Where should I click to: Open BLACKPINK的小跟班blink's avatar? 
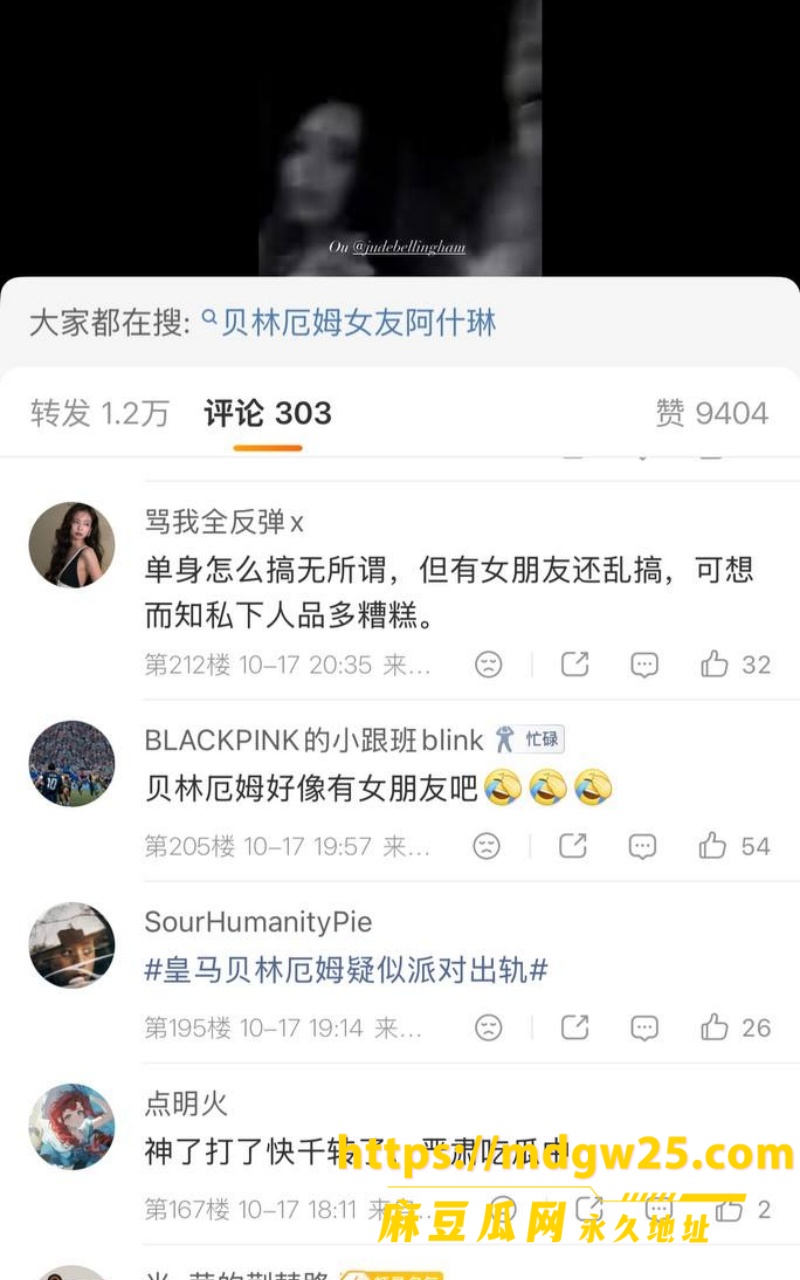coord(72,764)
